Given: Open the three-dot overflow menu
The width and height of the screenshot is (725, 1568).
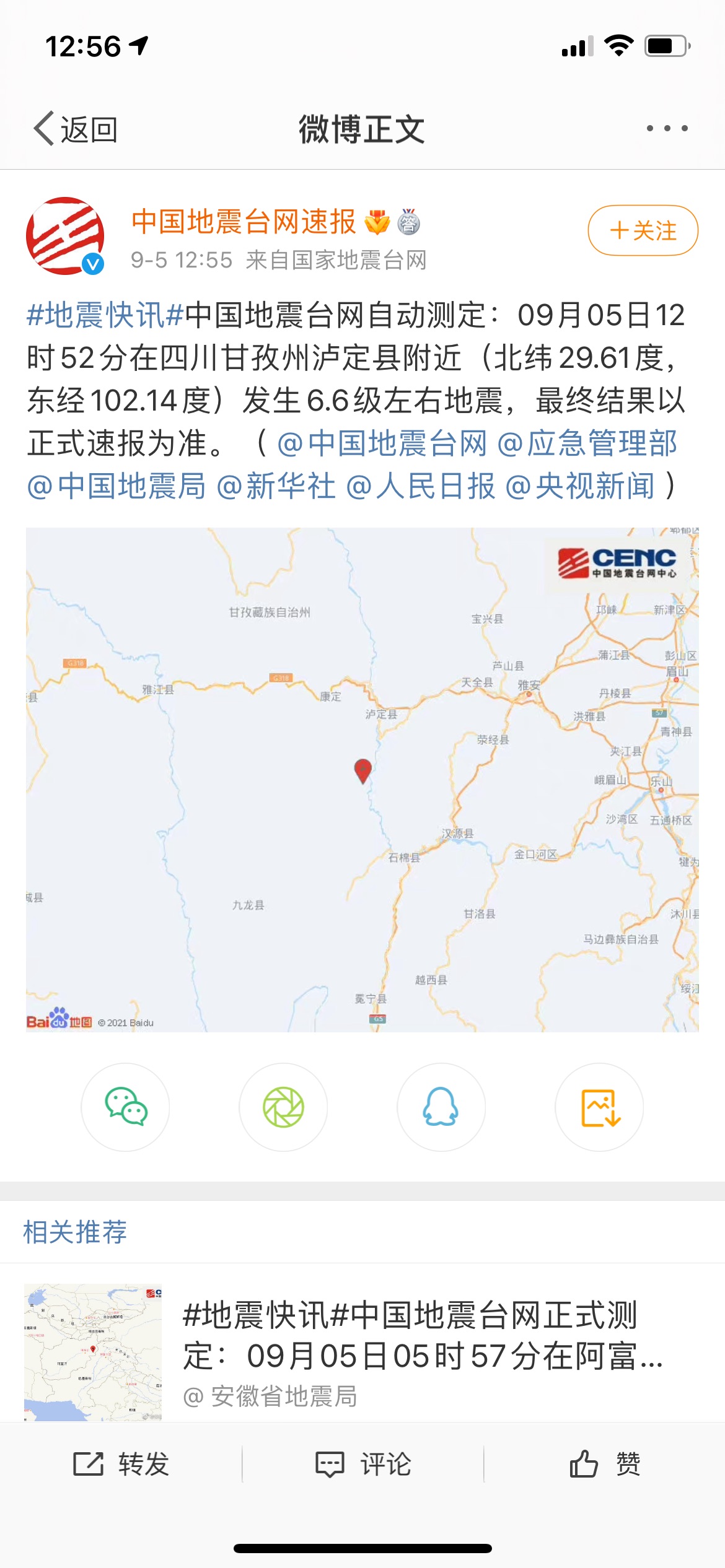Looking at the screenshot, I should (667, 128).
